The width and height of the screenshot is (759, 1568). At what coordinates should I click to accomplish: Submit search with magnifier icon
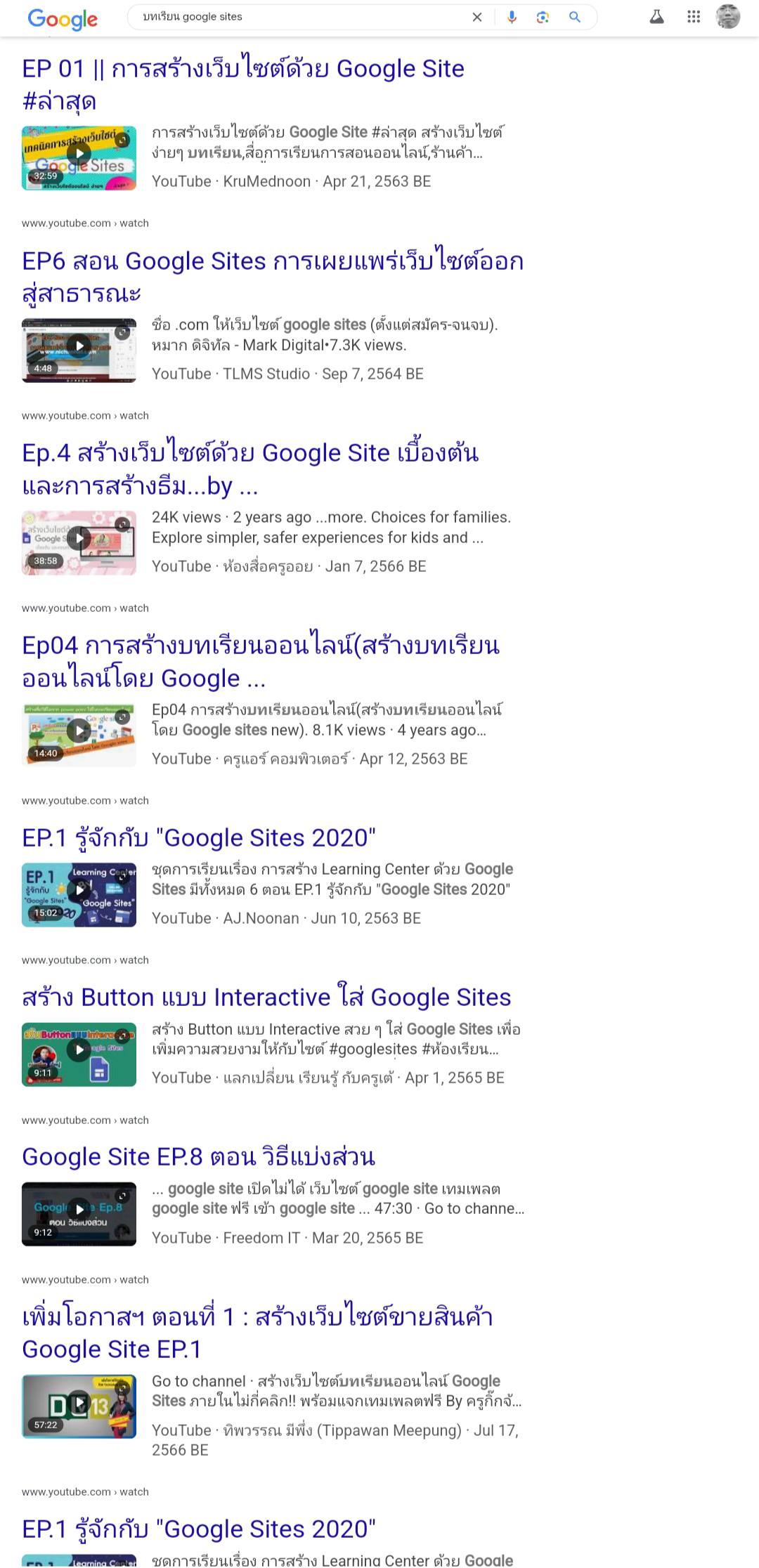575,17
